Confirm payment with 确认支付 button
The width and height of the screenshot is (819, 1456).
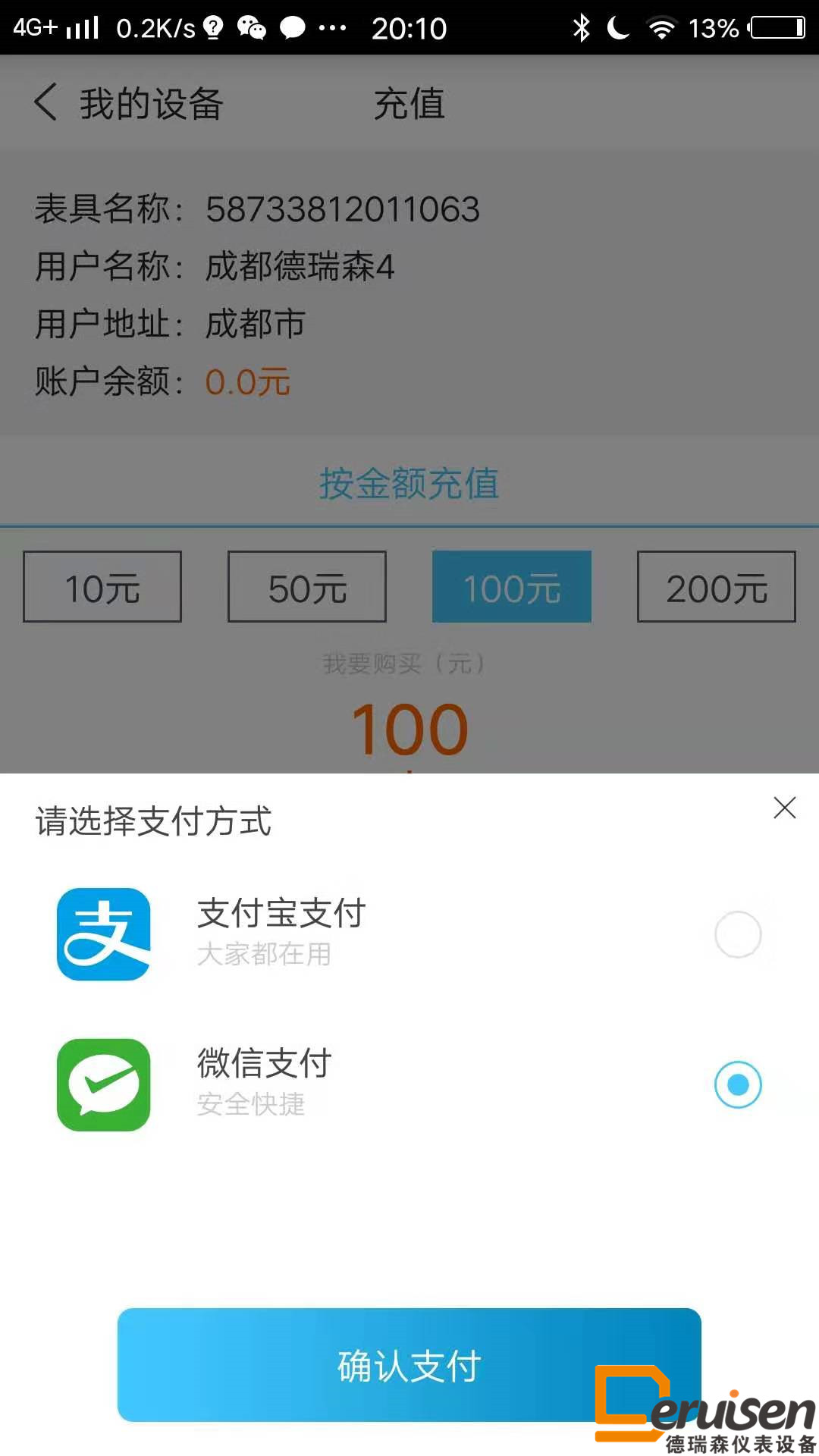(409, 1365)
